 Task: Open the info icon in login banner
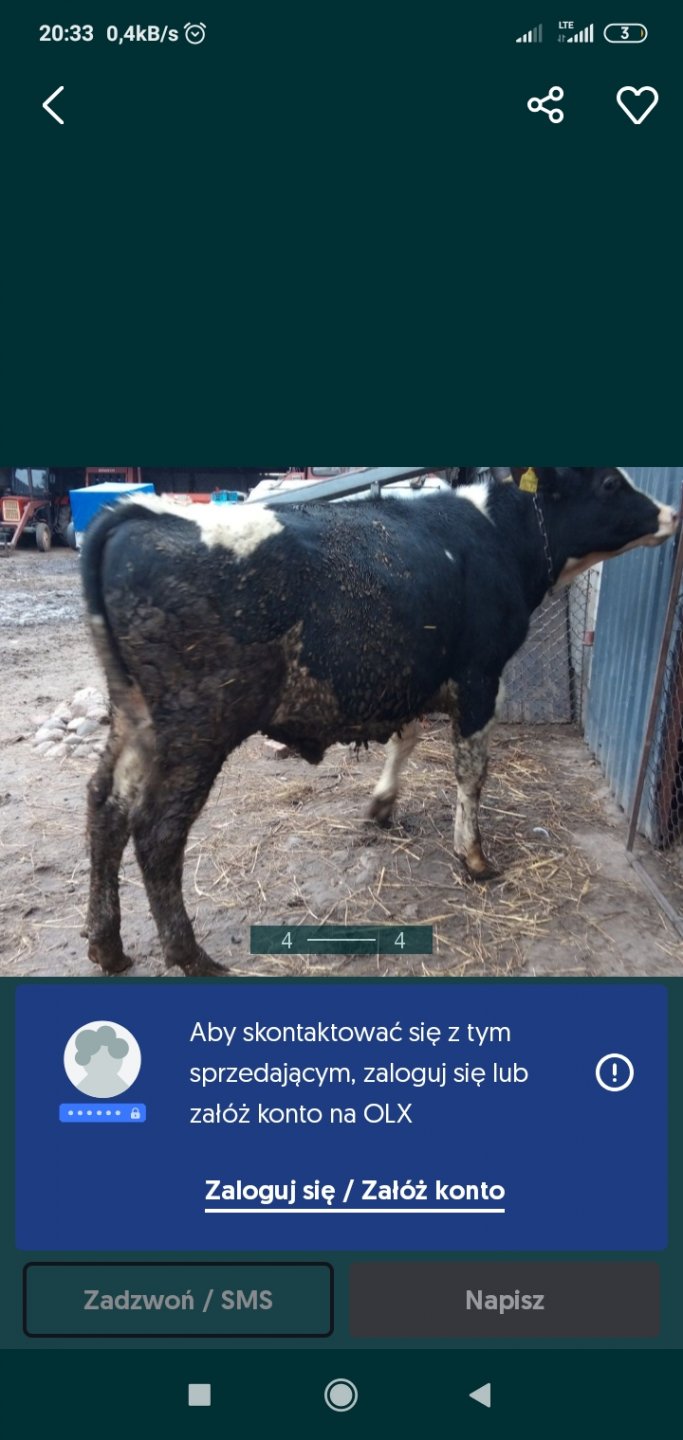pos(614,1073)
